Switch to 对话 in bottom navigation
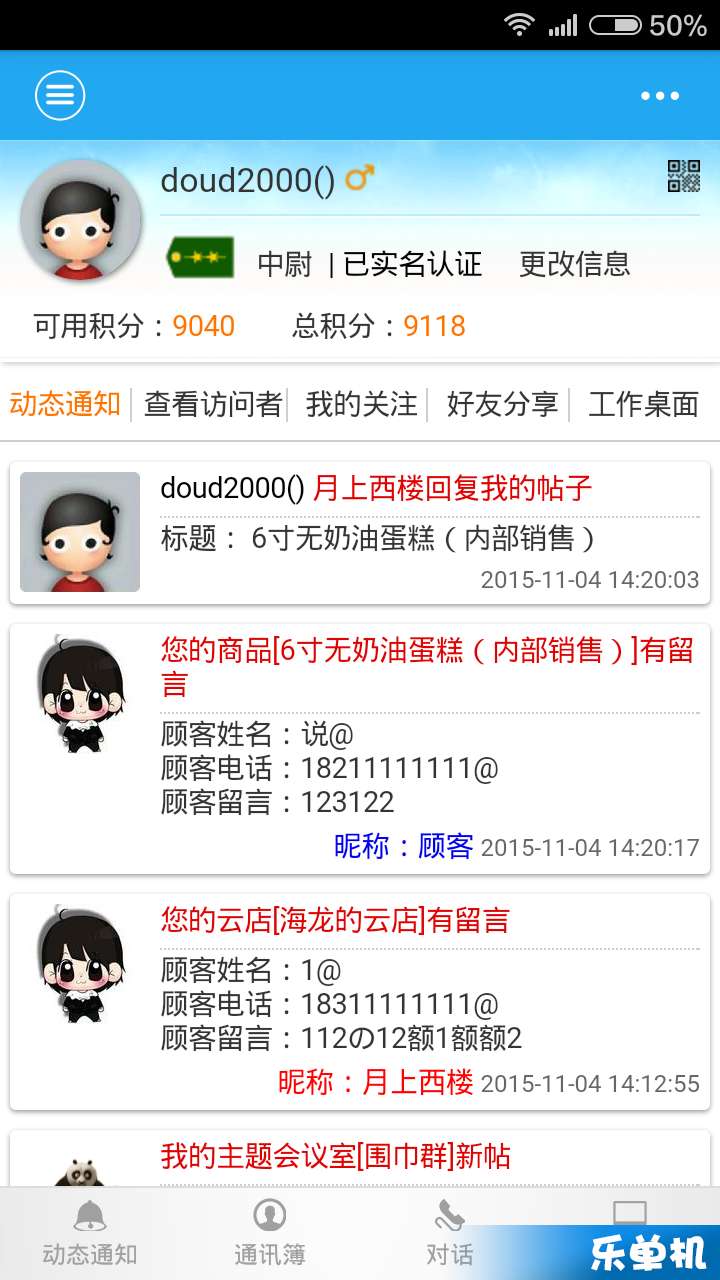This screenshot has width=720, height=1280. coord(450,1232)
